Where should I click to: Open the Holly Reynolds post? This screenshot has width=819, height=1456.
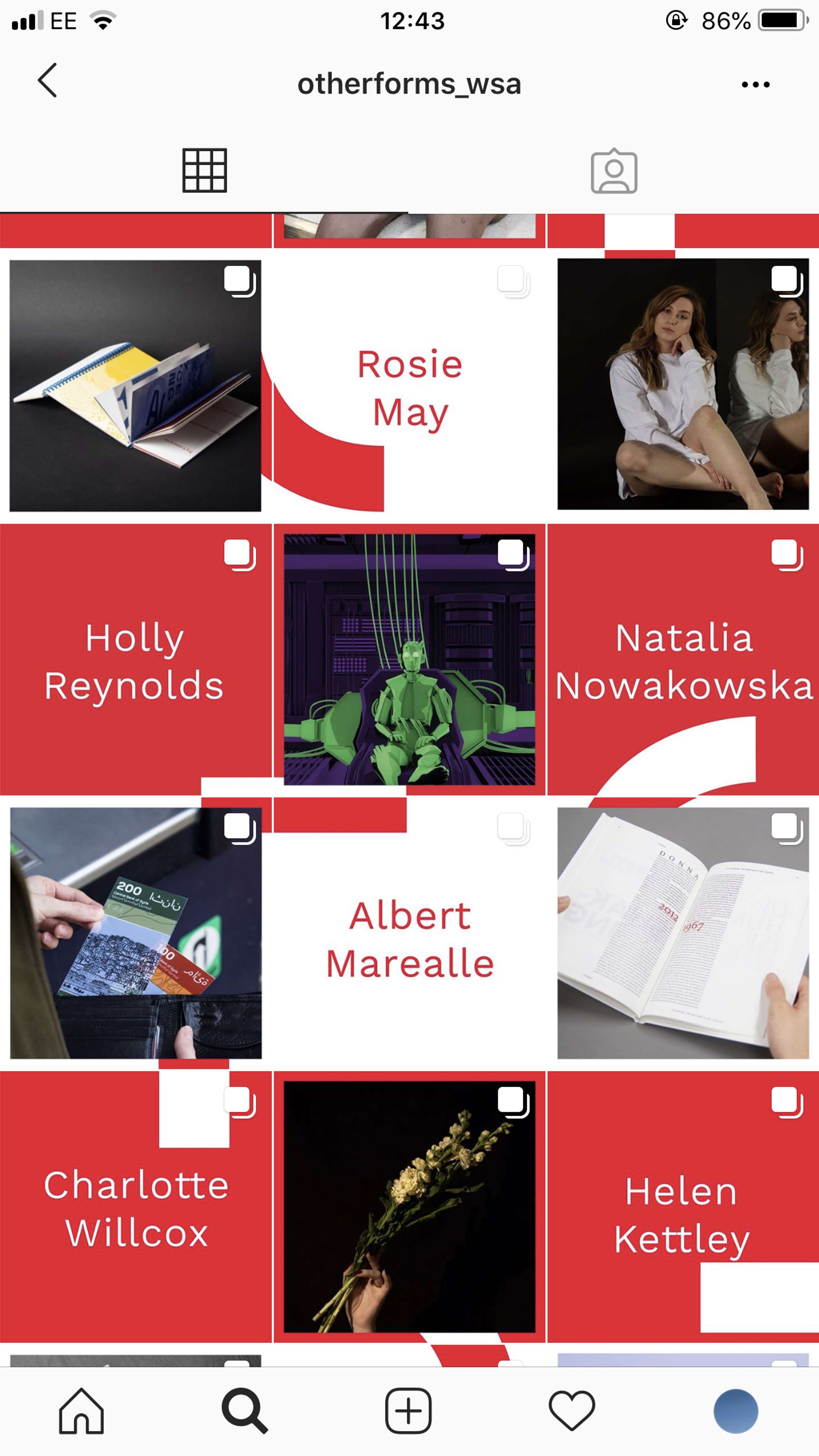(x=136, y=660)
